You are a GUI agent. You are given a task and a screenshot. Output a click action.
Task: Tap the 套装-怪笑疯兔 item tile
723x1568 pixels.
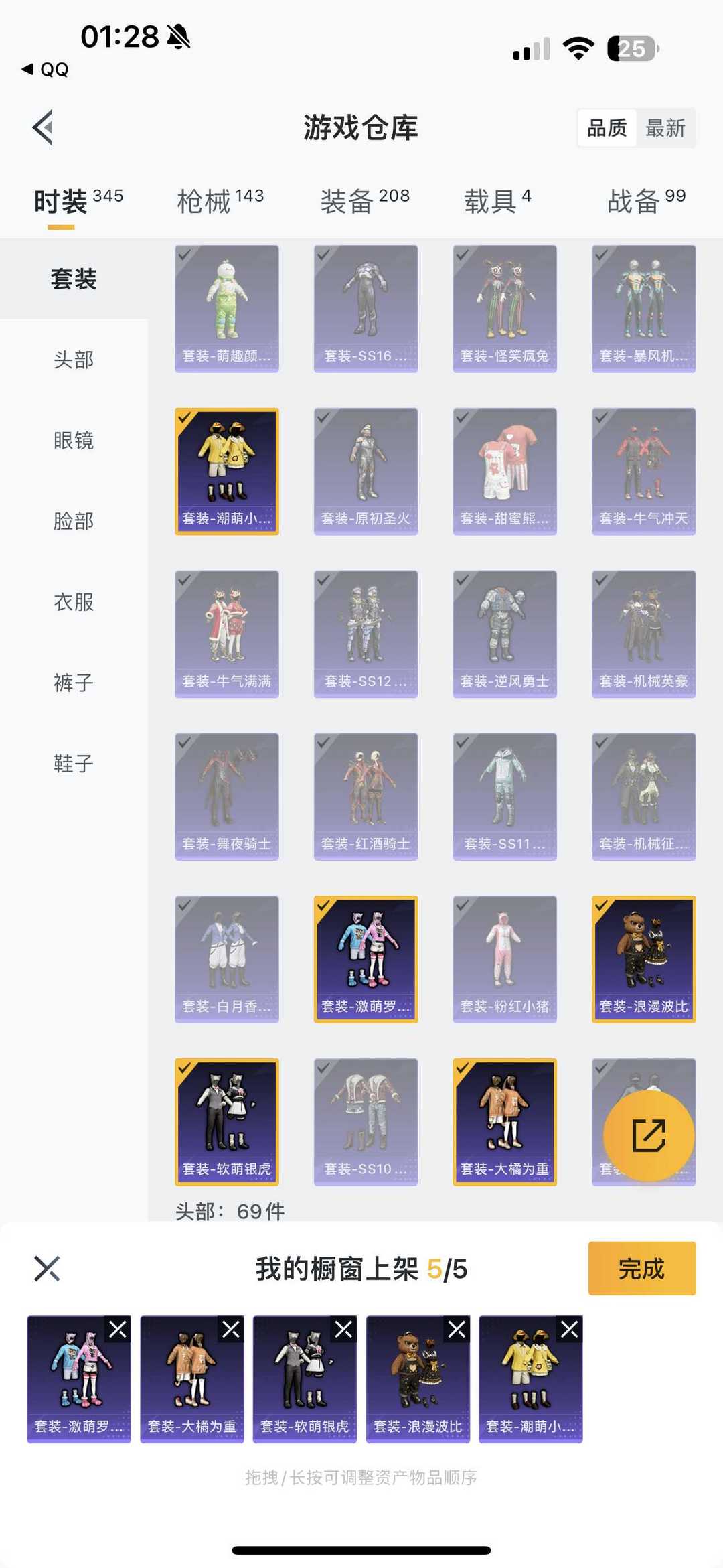pos(505,309)
